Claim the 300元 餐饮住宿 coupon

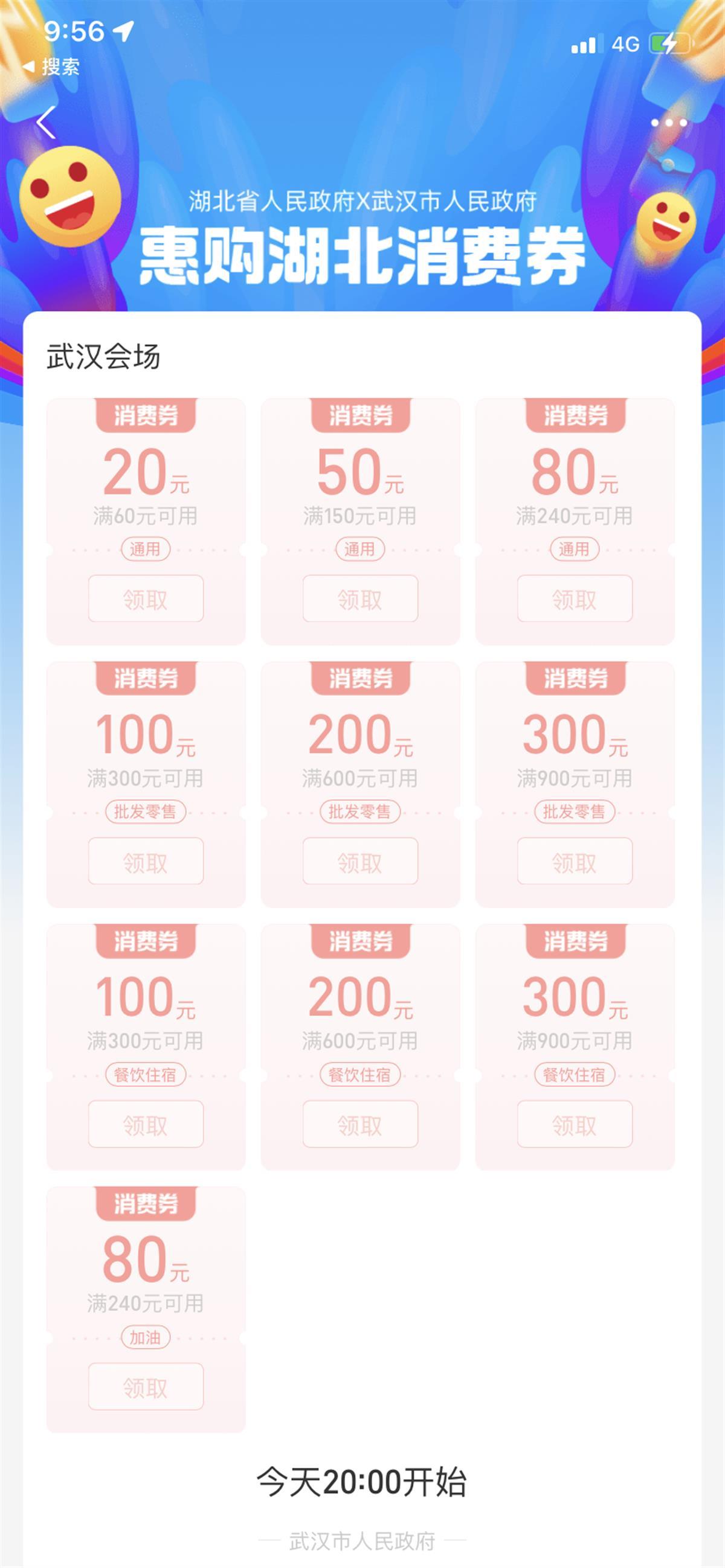click(x=575, y=1124)
